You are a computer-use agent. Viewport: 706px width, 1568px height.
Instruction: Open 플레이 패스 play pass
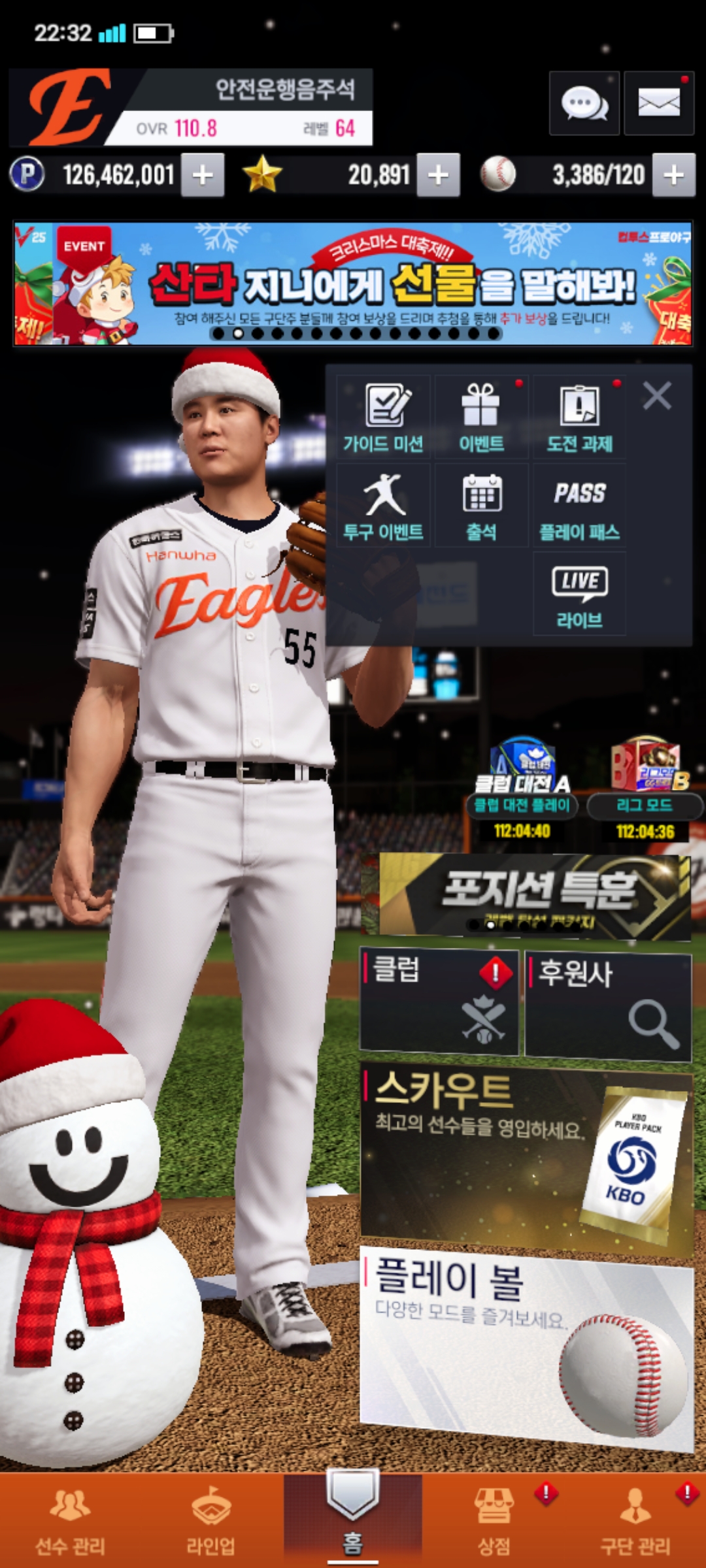(579, 506)
